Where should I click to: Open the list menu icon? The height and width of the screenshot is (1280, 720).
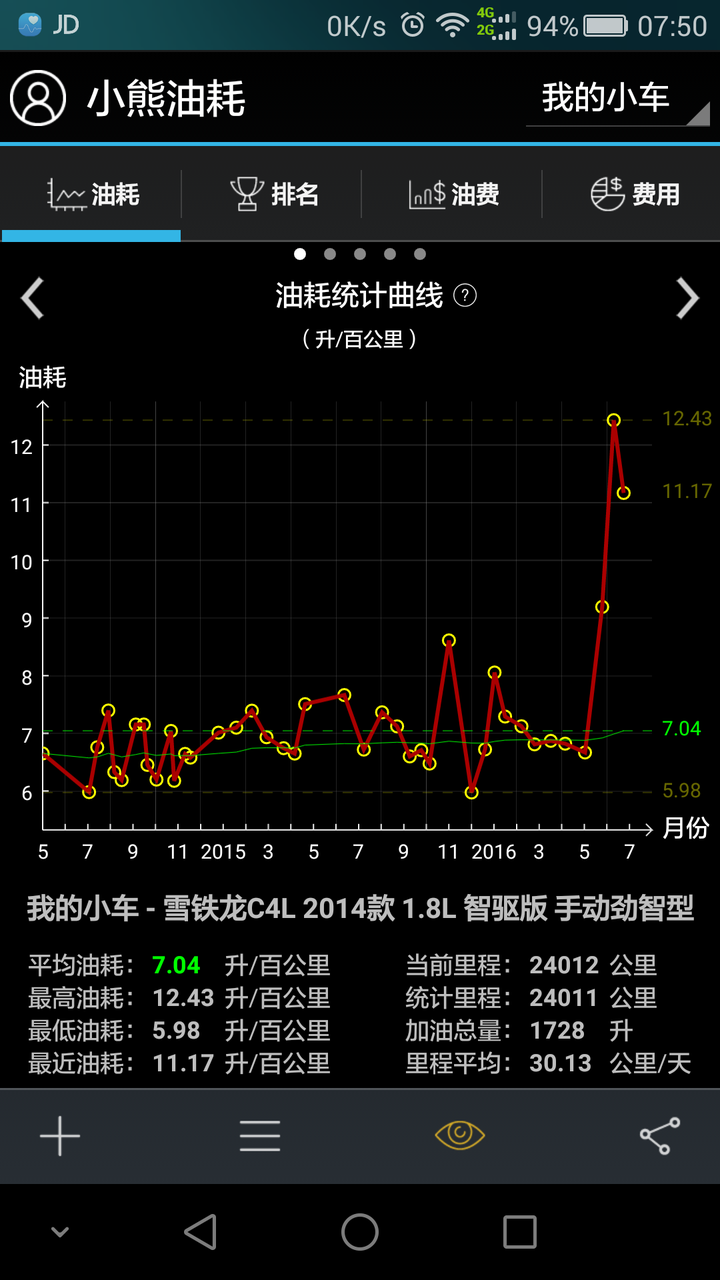[260, 1136]
